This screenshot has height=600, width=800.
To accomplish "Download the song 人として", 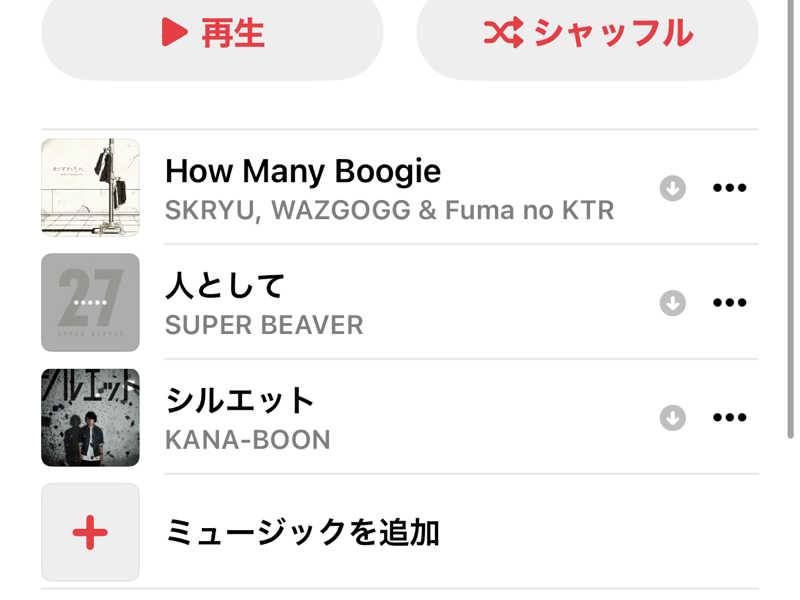I will click(x=673, y=303).
